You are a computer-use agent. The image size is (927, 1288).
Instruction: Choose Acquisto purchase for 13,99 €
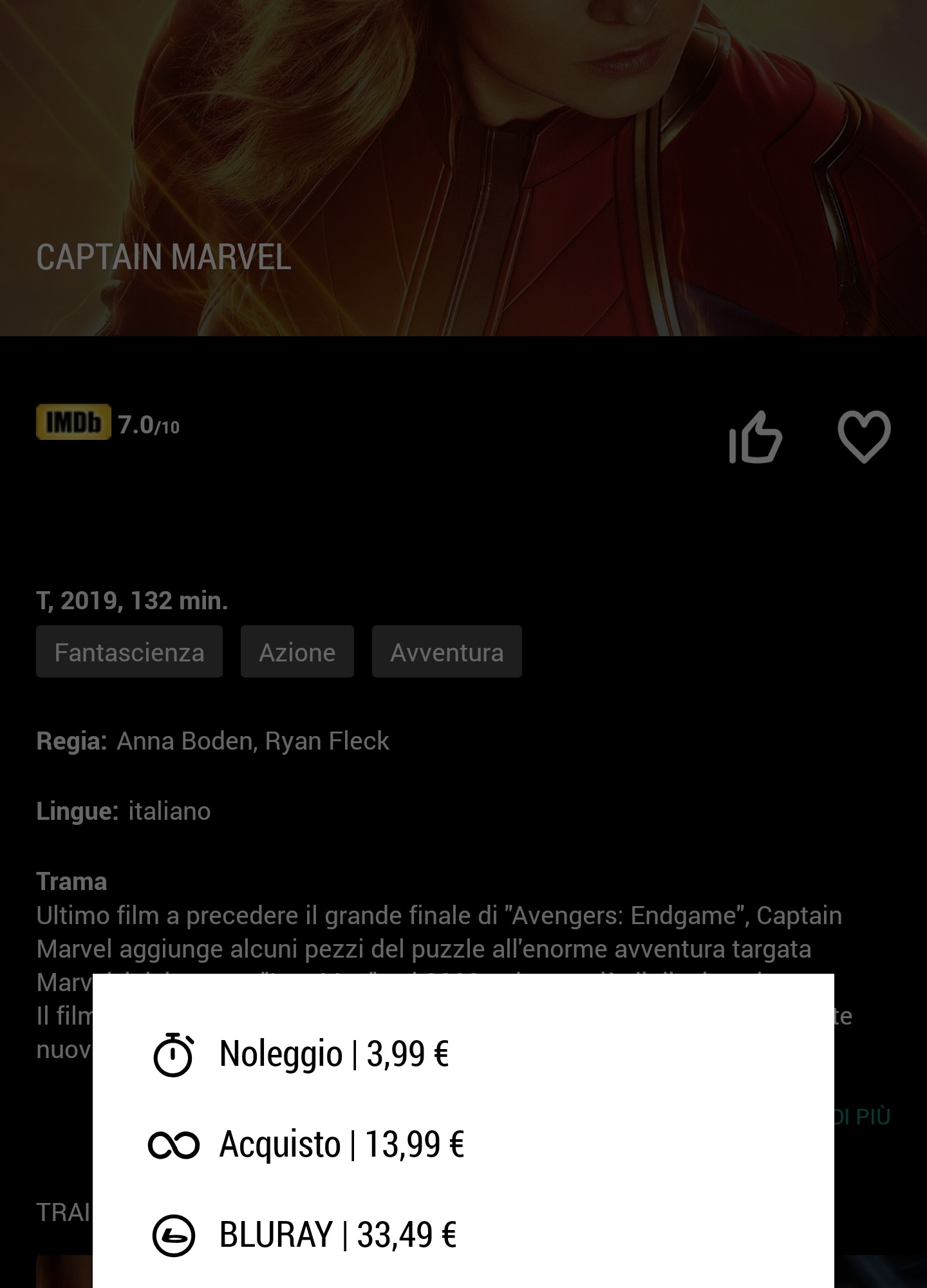pyautogui.click(x=341, y=1144)
